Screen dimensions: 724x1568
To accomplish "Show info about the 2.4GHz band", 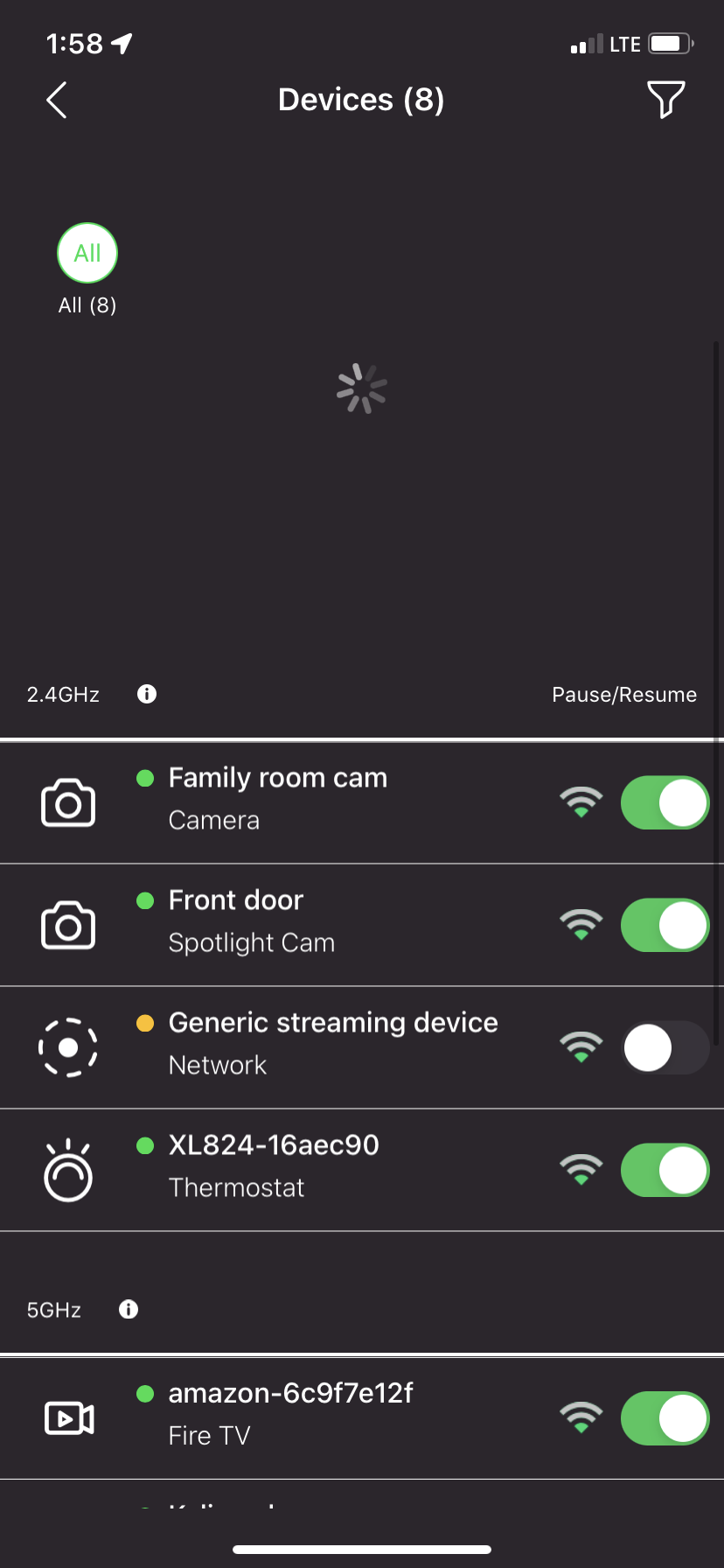I will coord(147,694).
